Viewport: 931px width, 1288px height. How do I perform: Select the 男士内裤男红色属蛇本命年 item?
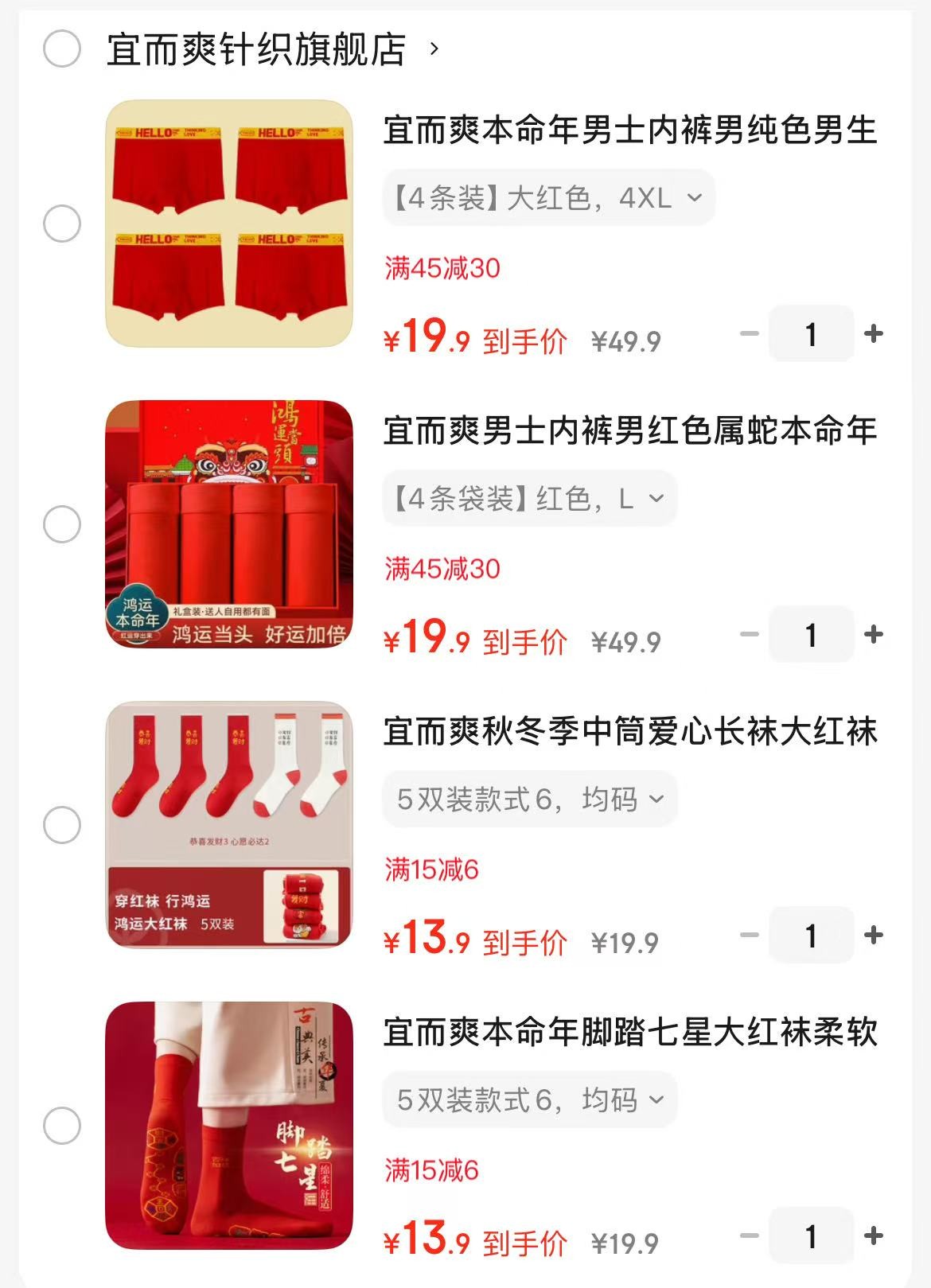pyautogui.click(x=62, y=524)
